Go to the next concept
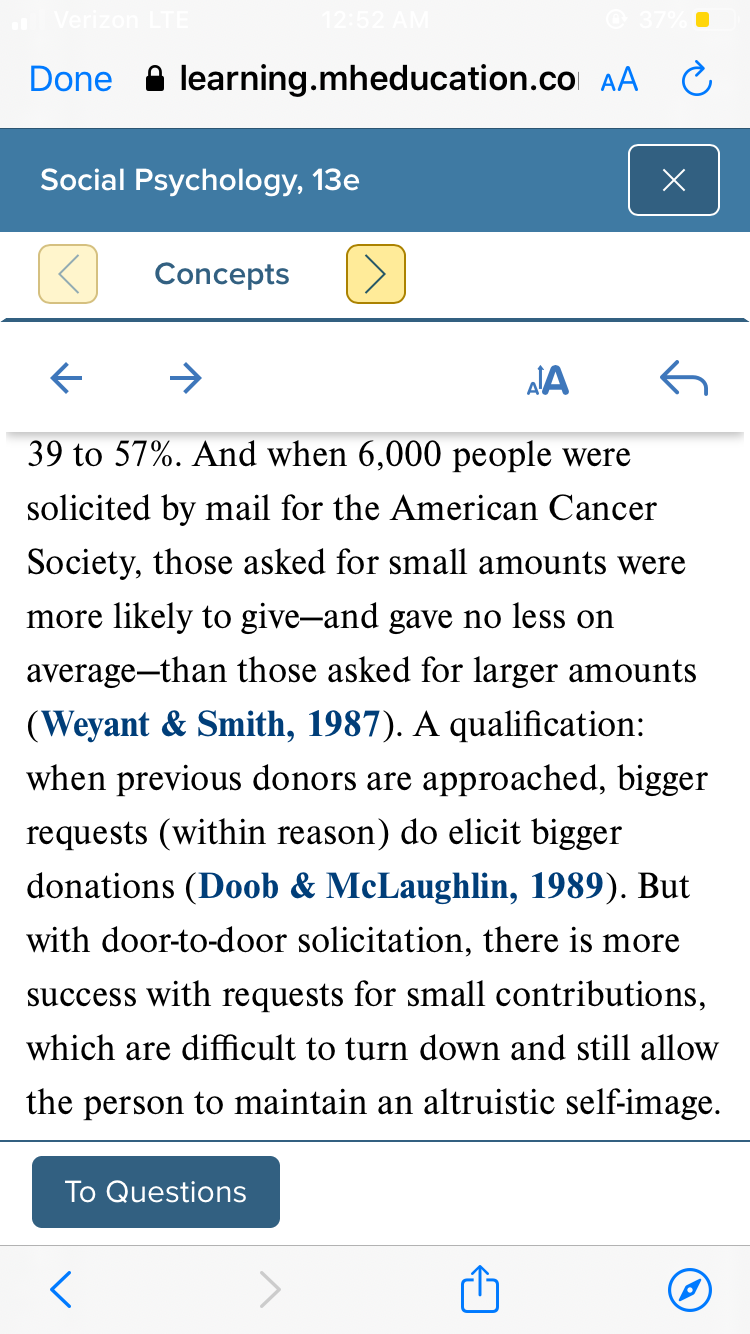Image resolution: width=750 pixels, height=1334 pixels. (x=375, y=274)
